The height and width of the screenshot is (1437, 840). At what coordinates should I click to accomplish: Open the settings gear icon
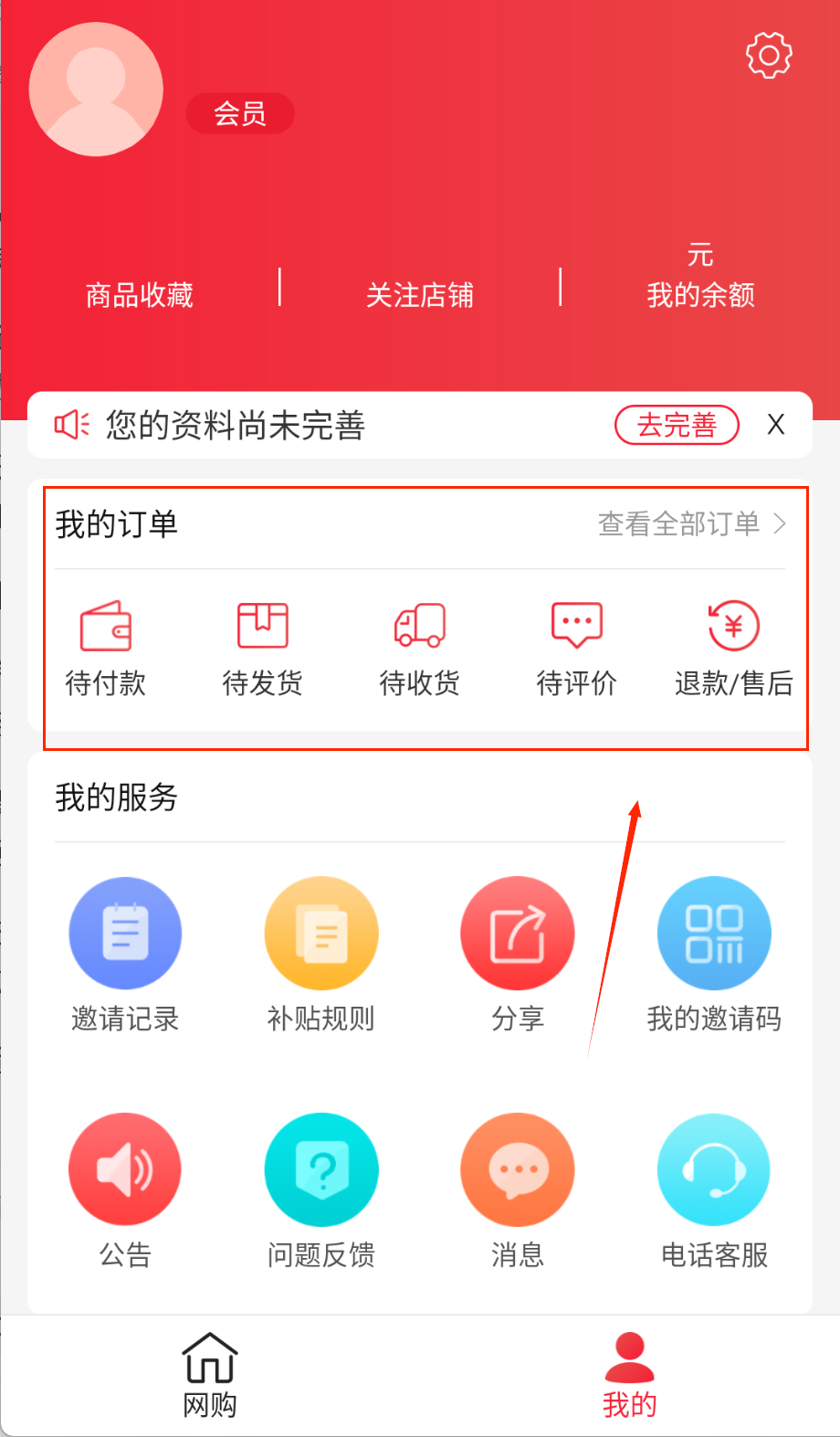tap(769, 56)
